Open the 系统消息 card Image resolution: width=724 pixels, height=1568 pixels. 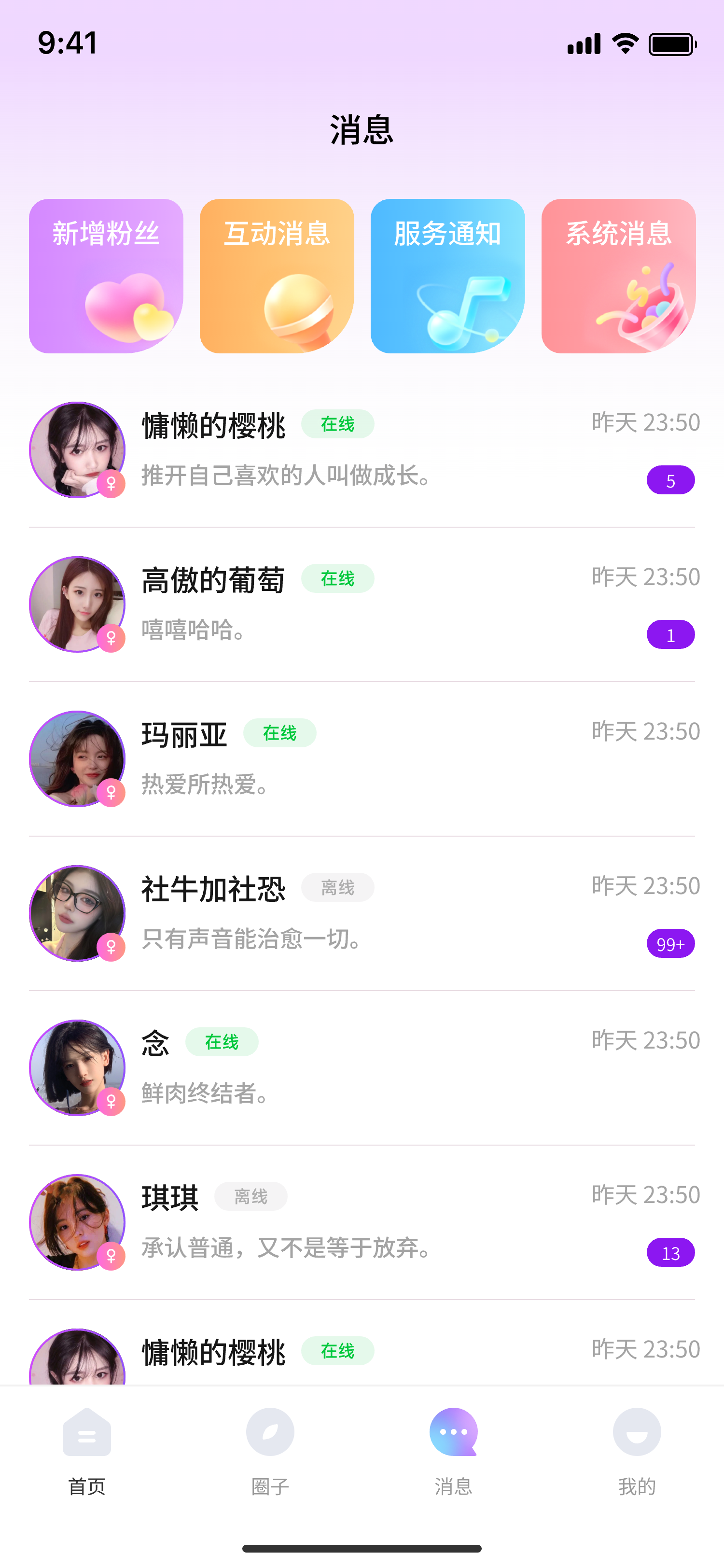point(618,276)
